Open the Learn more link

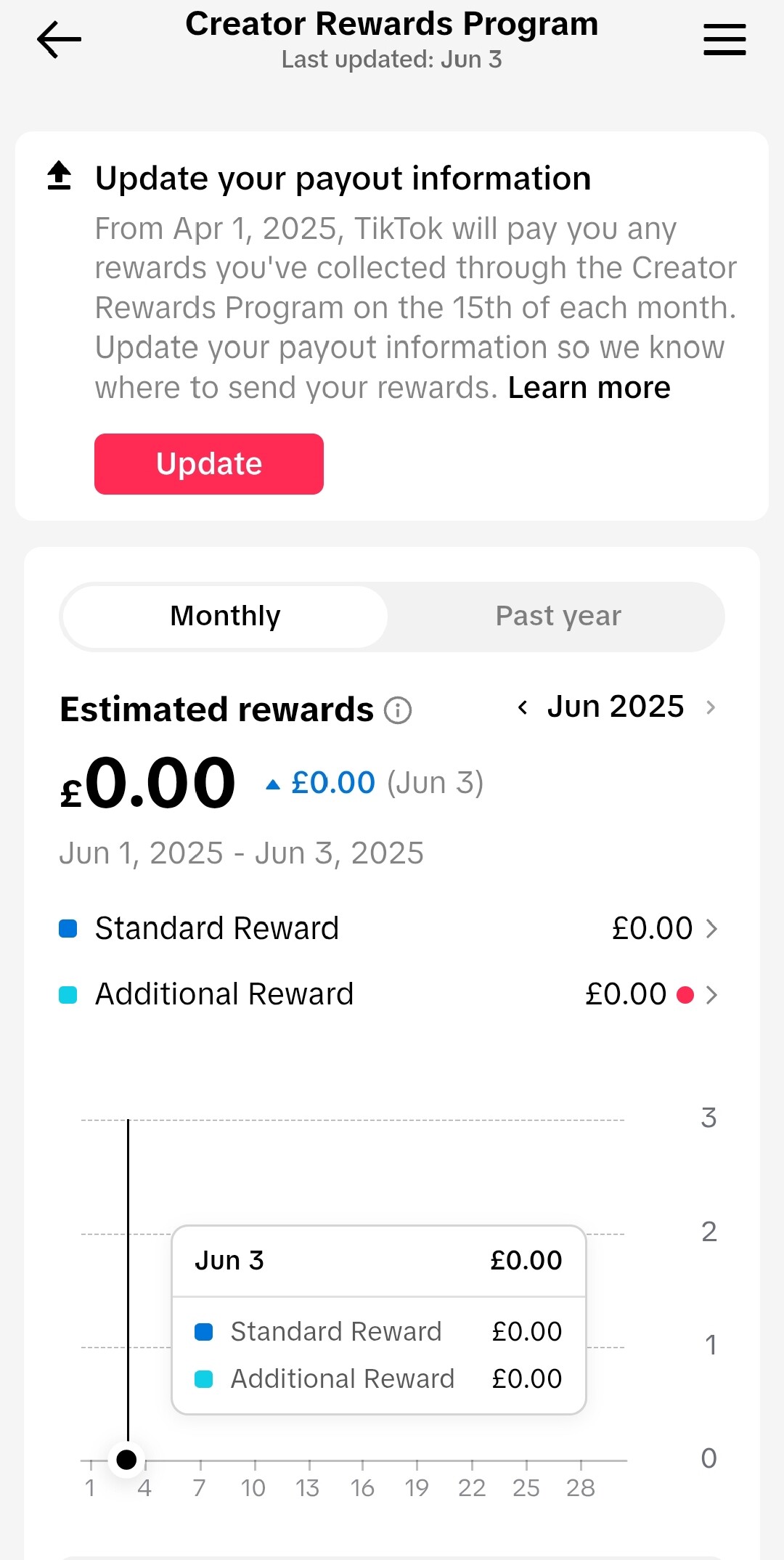point(589,388)
